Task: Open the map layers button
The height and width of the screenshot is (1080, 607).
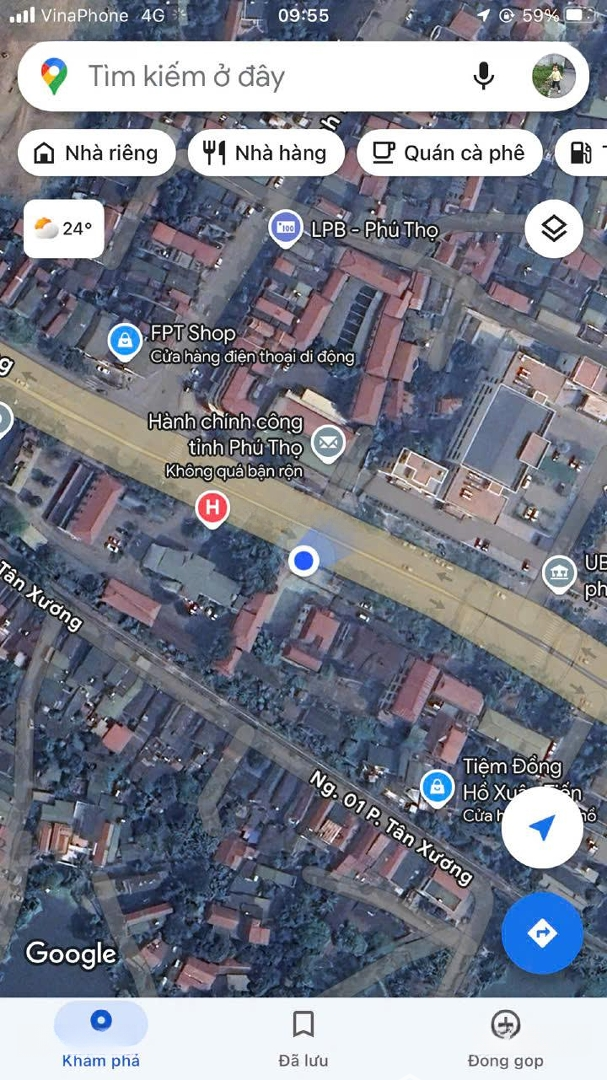Action: [554, 229]
